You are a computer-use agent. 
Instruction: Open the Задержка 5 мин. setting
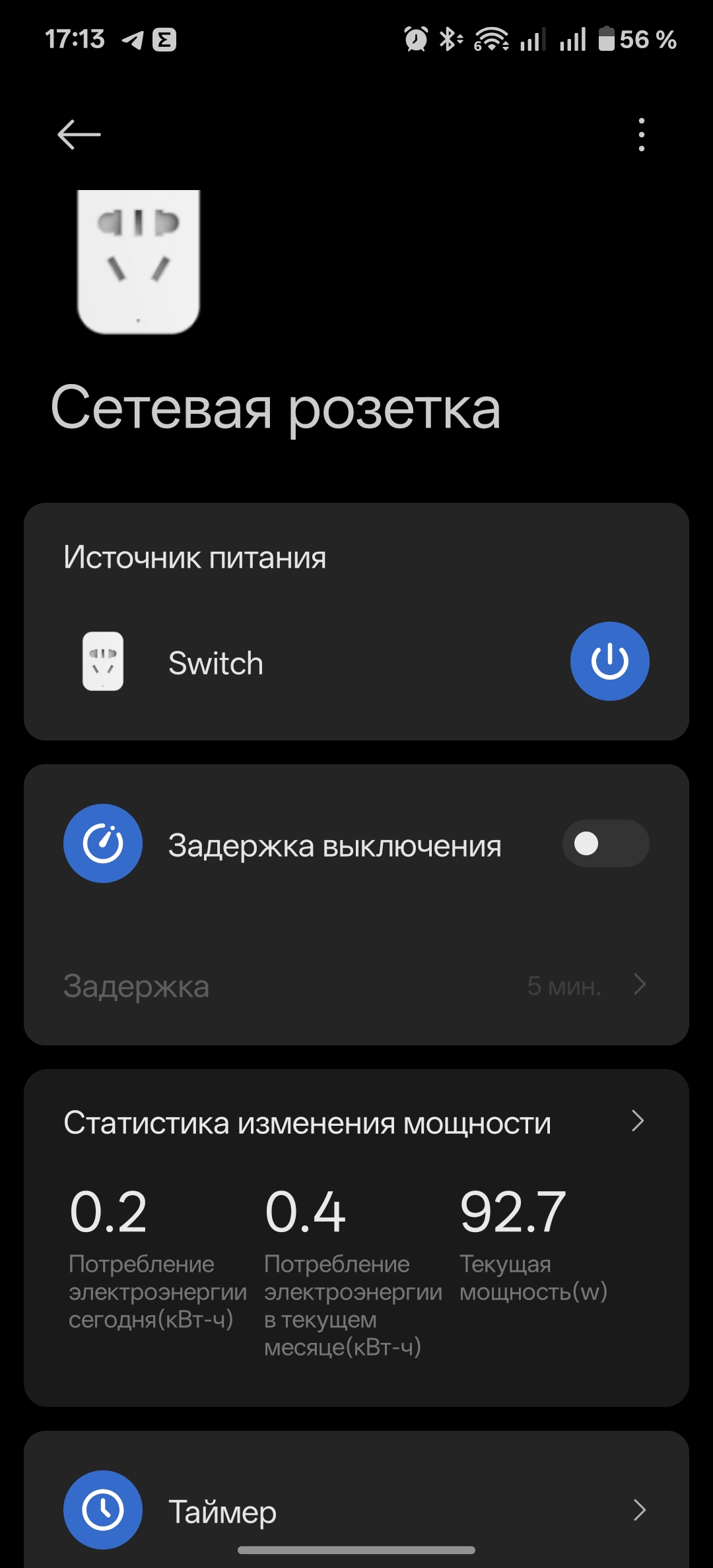pyautogui.click(x=356, y=986)
